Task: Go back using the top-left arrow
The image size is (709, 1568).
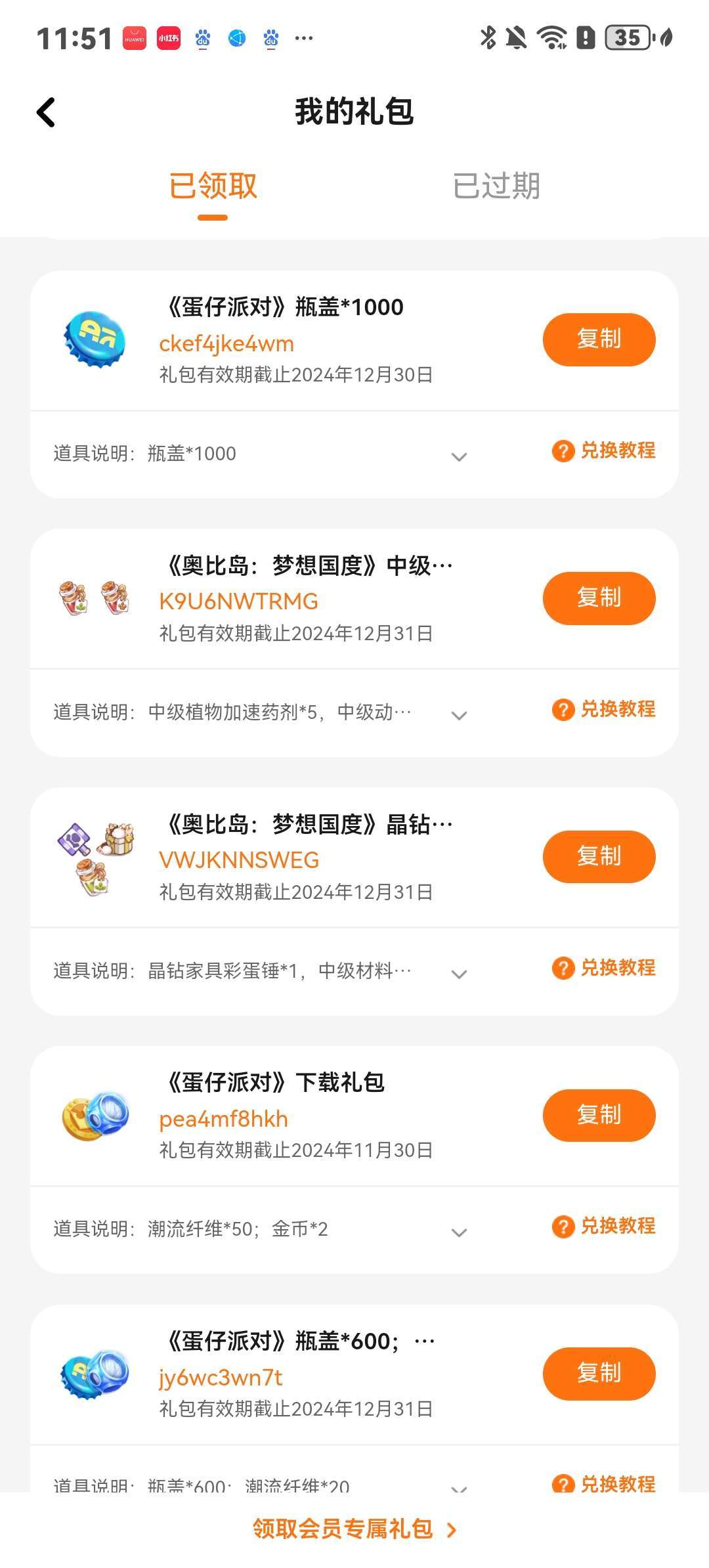Action: coord(46,112)
